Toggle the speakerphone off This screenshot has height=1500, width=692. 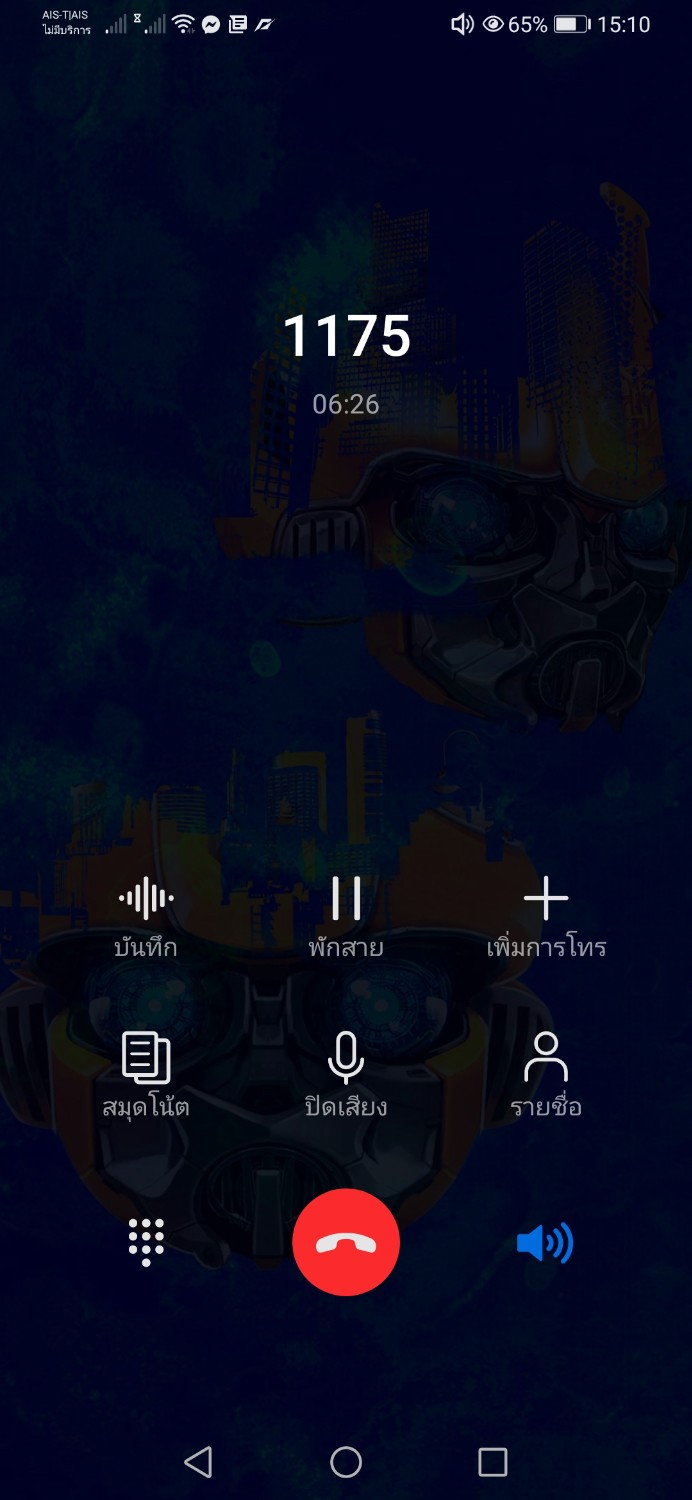coord(545,1243)
